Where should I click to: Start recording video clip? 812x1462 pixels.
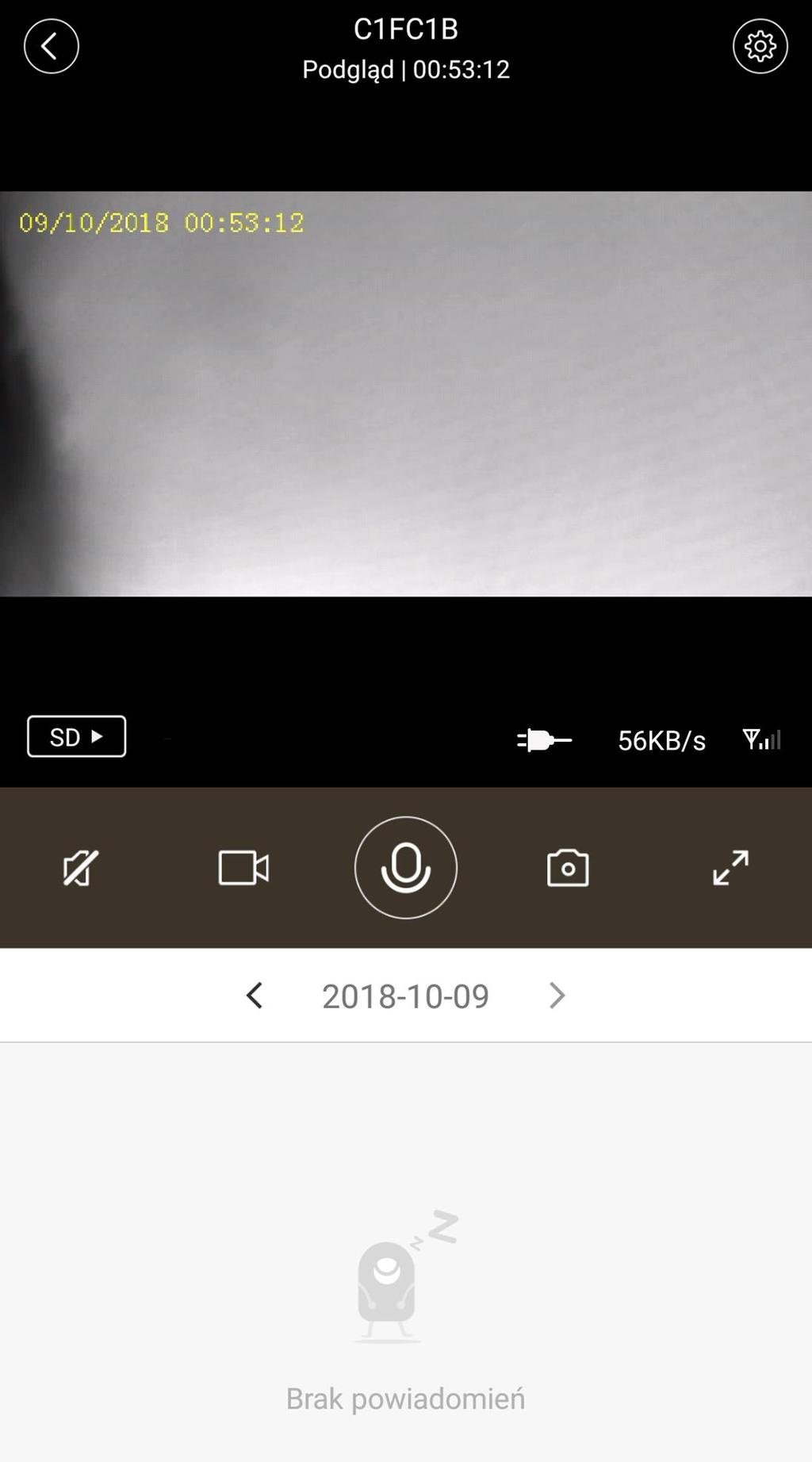click(x=243, y=867)
